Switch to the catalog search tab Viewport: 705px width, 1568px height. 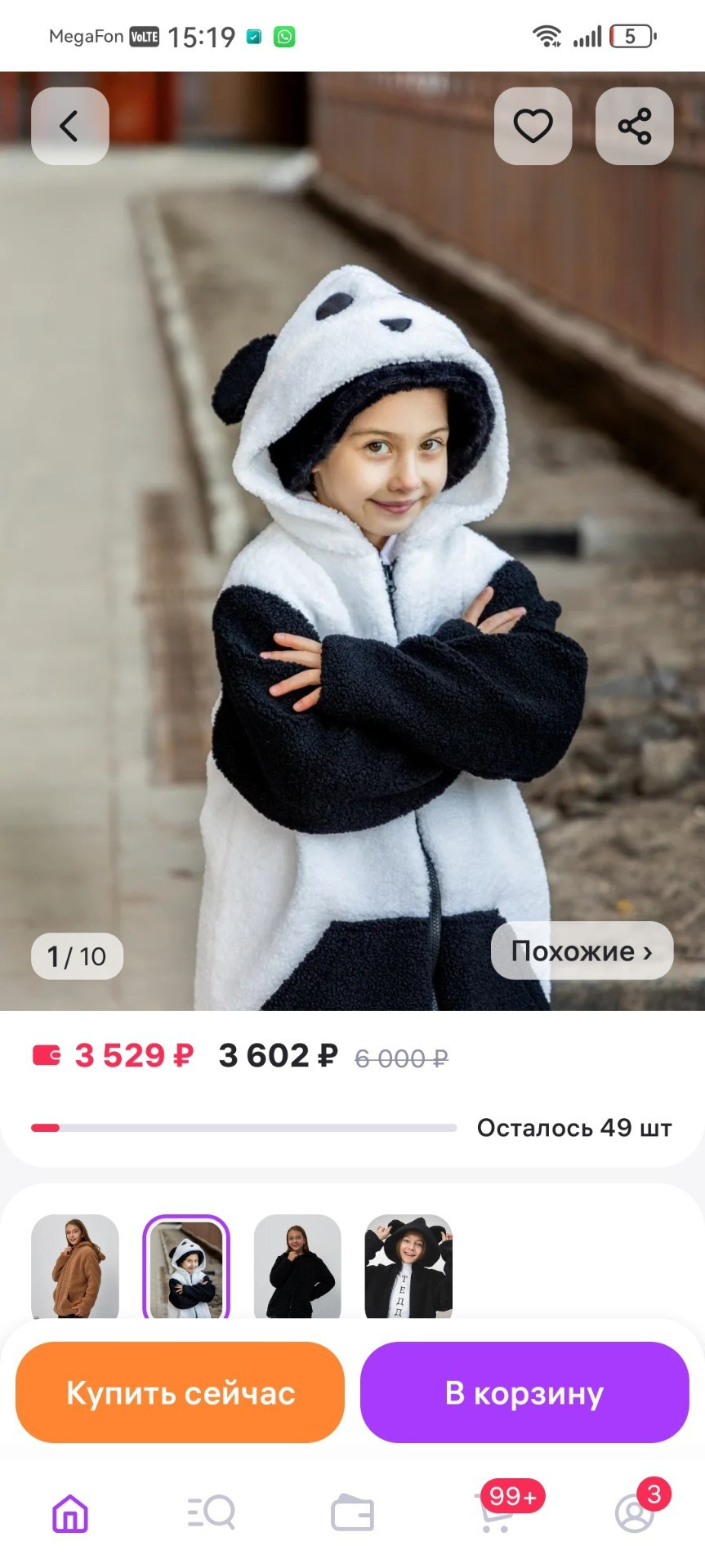coord(212,1513)
